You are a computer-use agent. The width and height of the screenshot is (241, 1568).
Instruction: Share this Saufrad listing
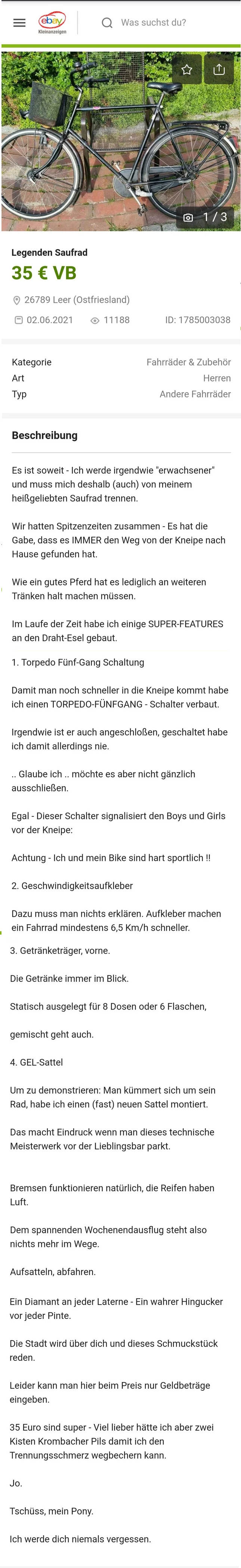(x=219, y=70)
